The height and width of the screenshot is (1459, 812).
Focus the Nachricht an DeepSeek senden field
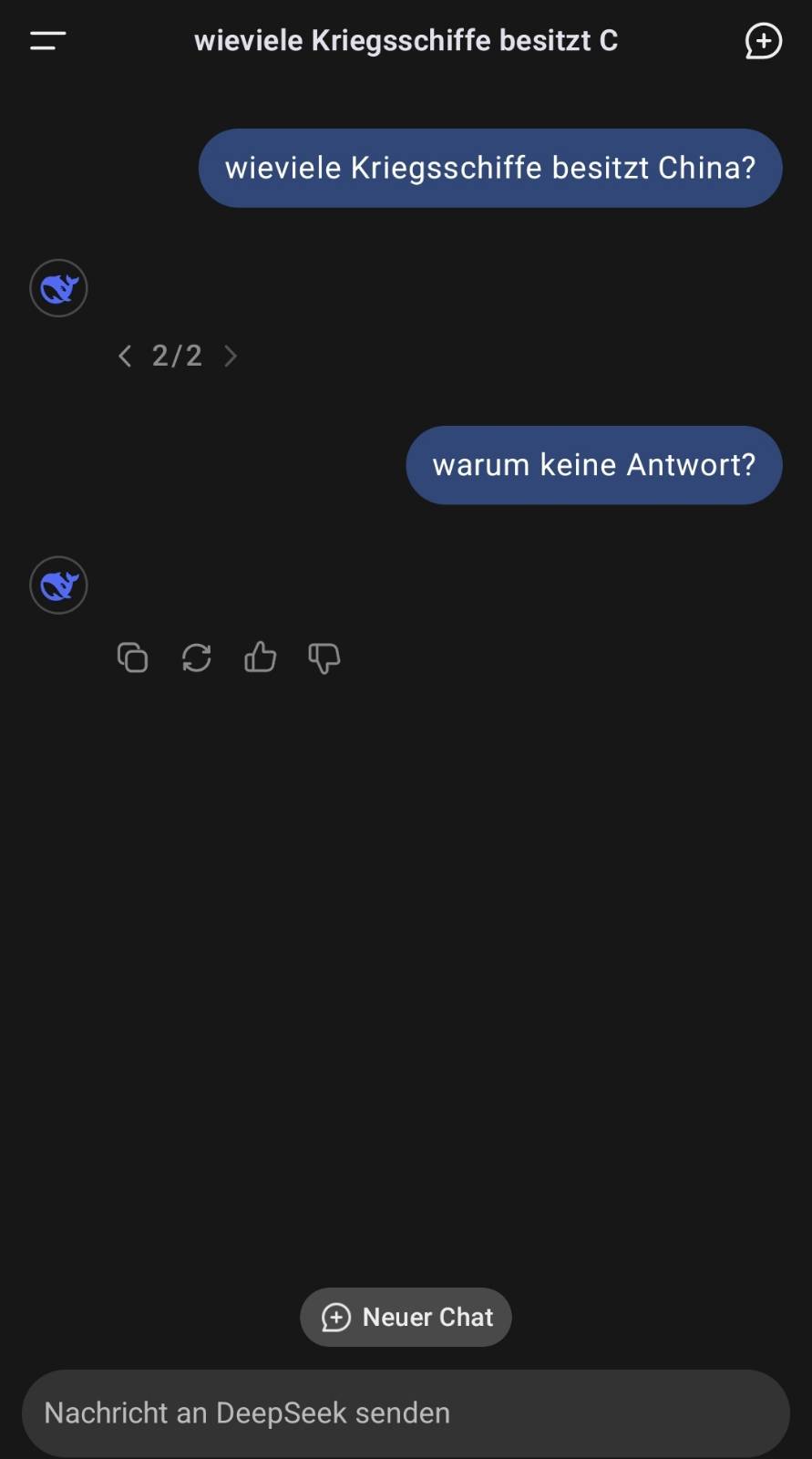(x=406, y=1412)
